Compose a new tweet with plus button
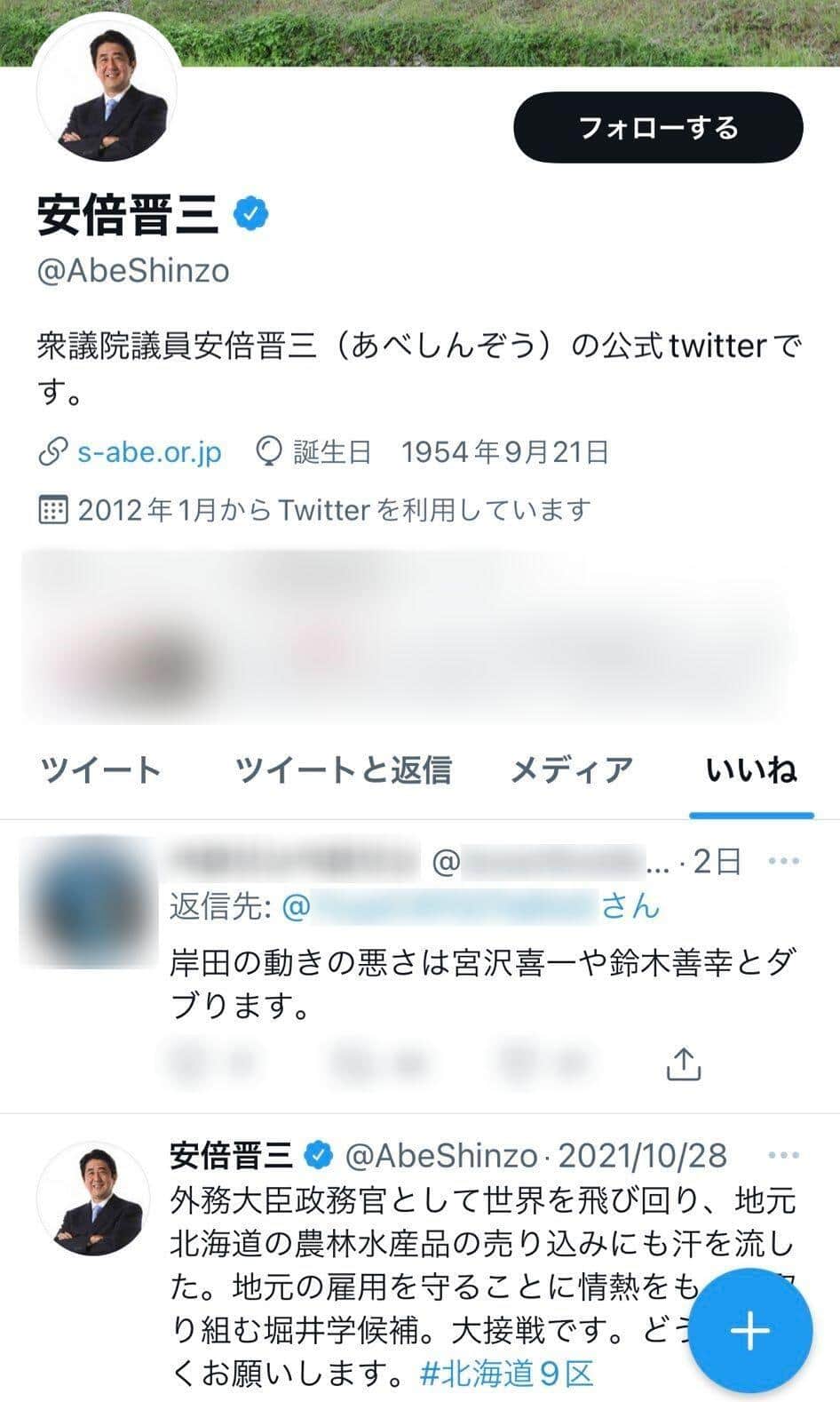 [x=750, y=1330]
